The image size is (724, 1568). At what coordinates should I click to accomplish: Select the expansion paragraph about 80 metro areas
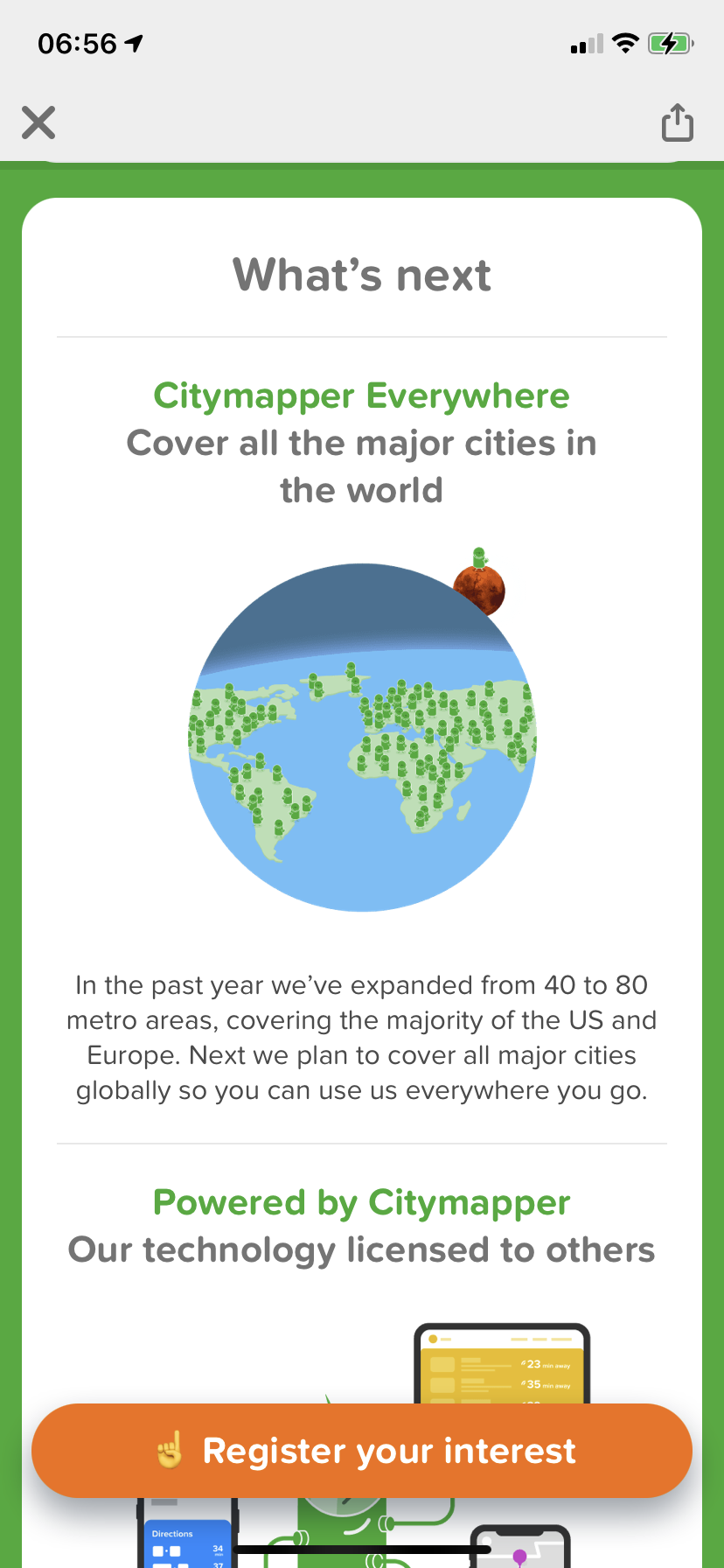tap(362, 1037)
